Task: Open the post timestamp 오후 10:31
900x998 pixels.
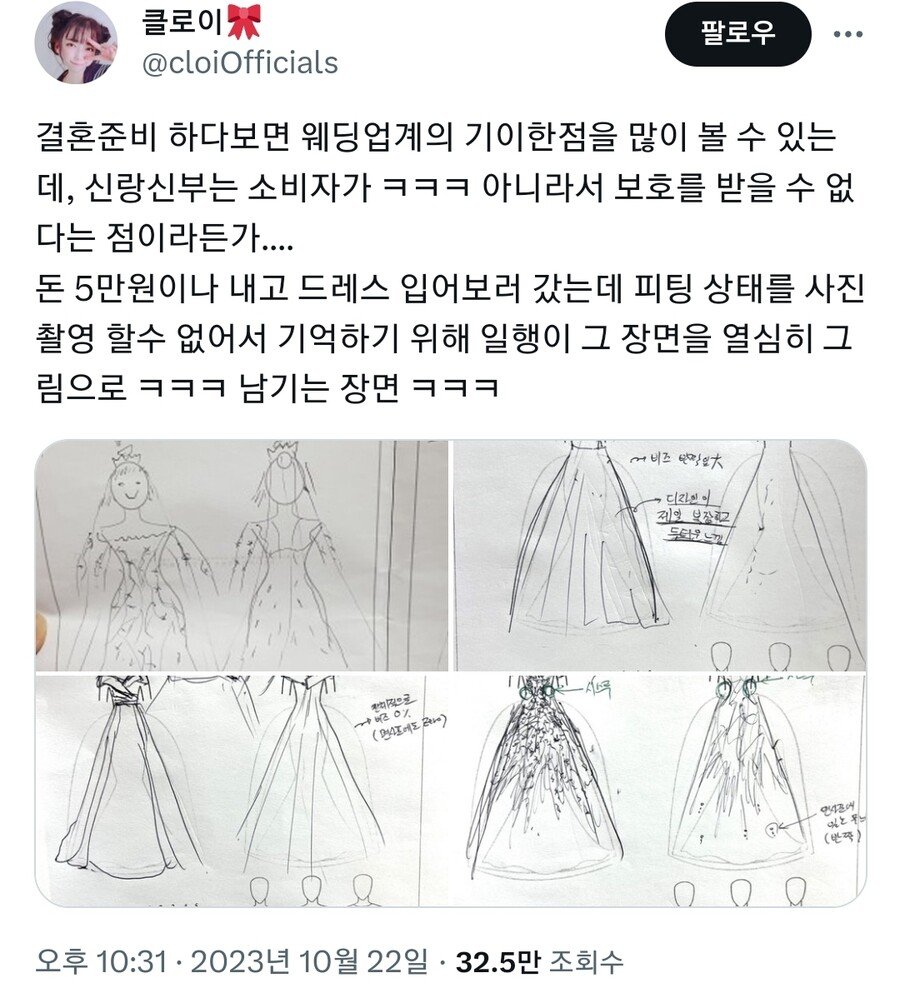Action: pyautogui.click(x=100, y=962)
